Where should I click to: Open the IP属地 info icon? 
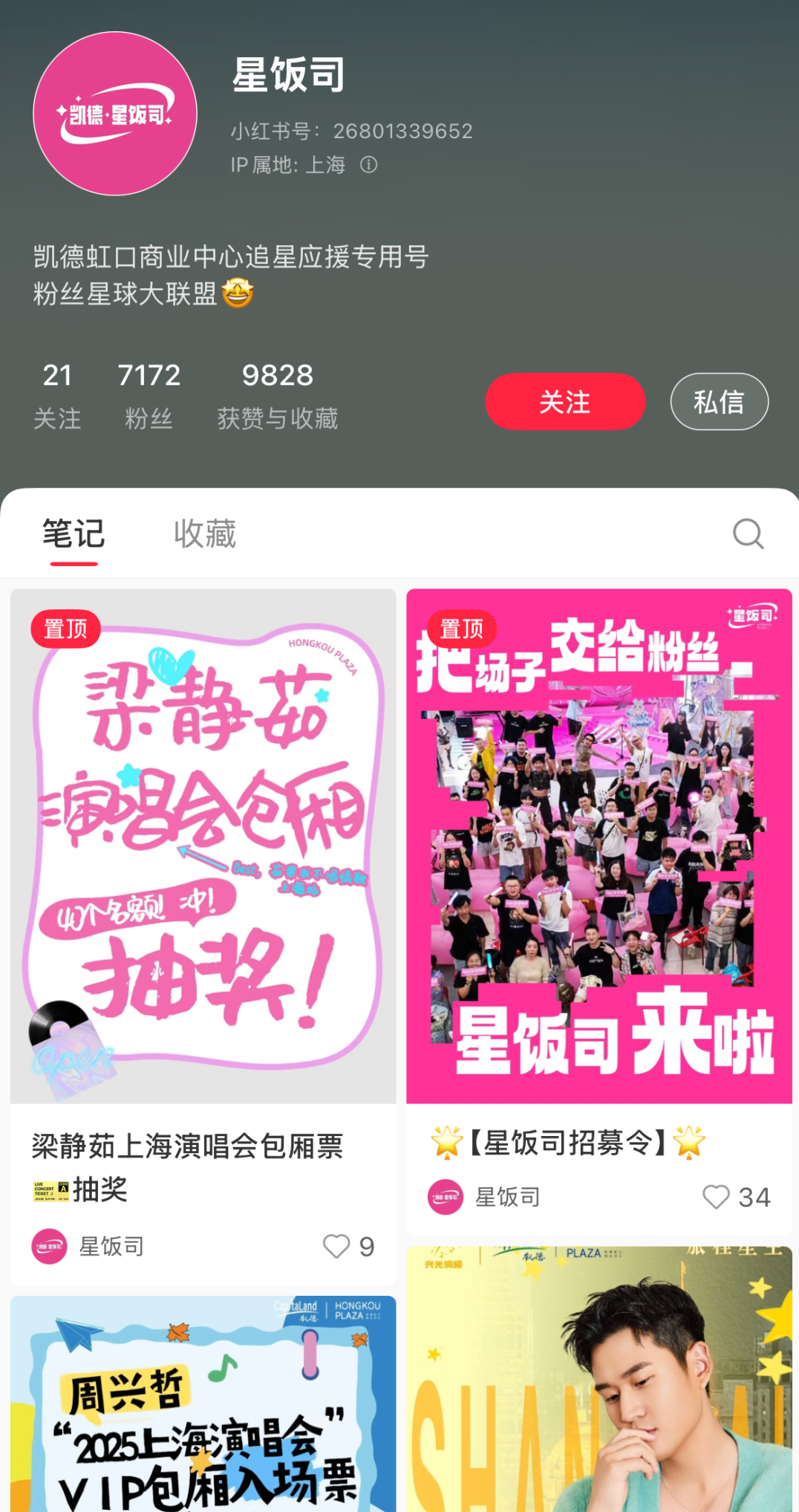click(369, 164)
